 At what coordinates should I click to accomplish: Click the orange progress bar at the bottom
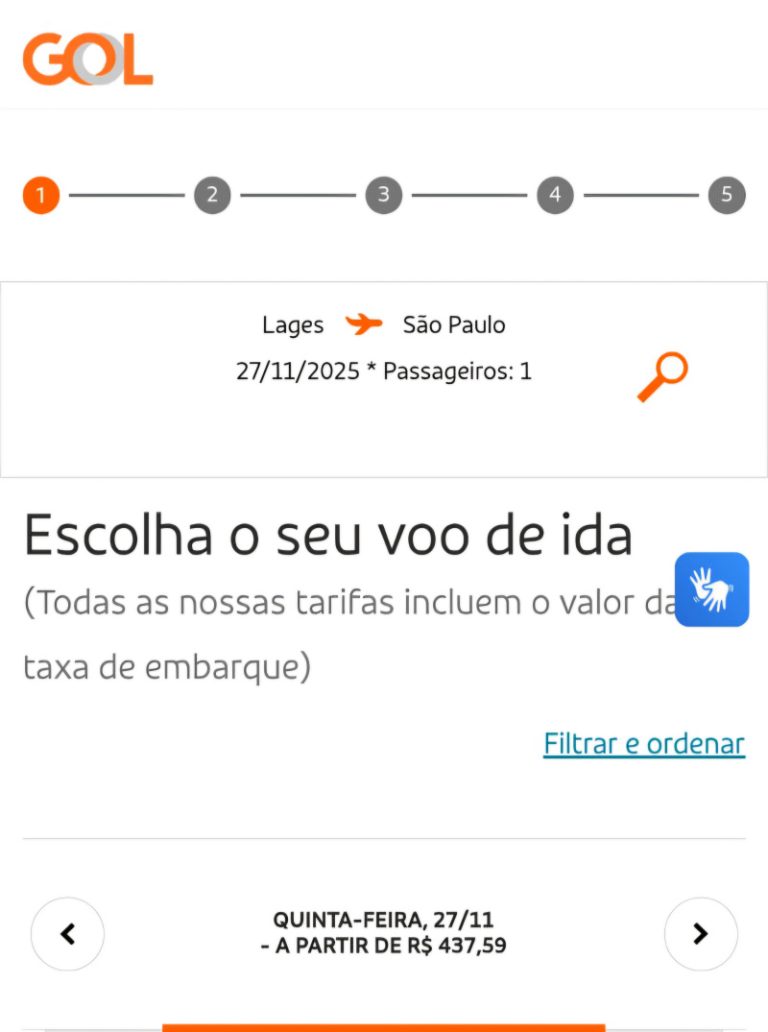[384, 1027]
